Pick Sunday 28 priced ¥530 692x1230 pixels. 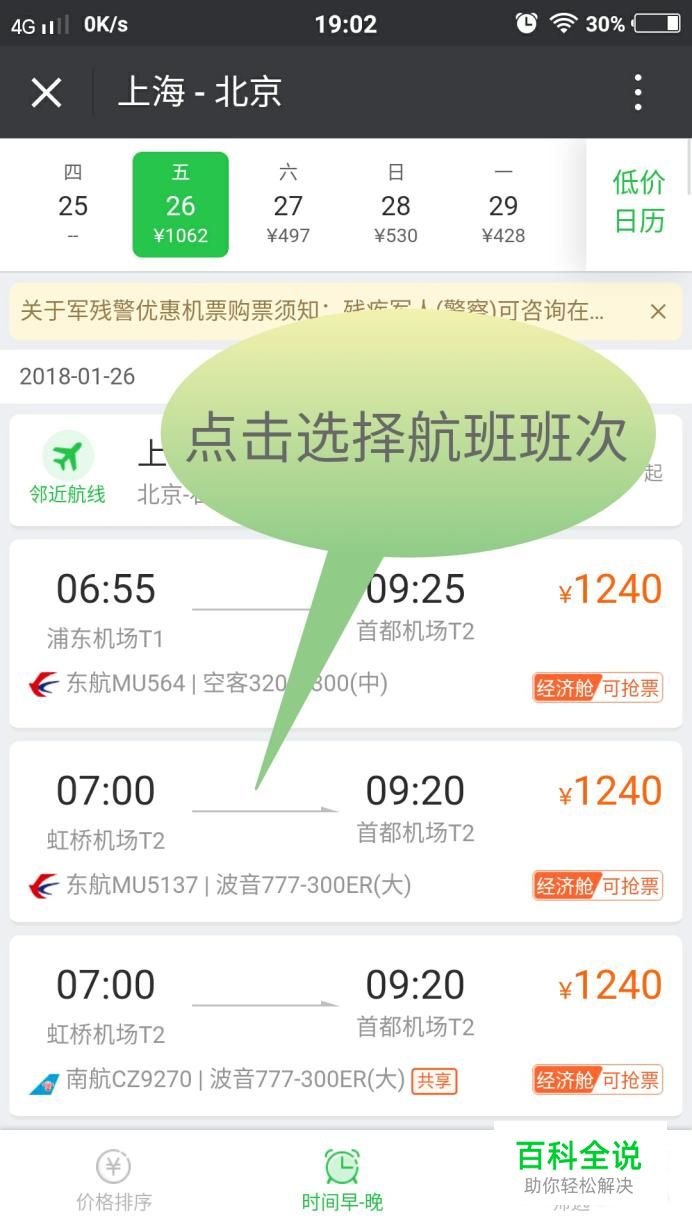pos(396,205)
